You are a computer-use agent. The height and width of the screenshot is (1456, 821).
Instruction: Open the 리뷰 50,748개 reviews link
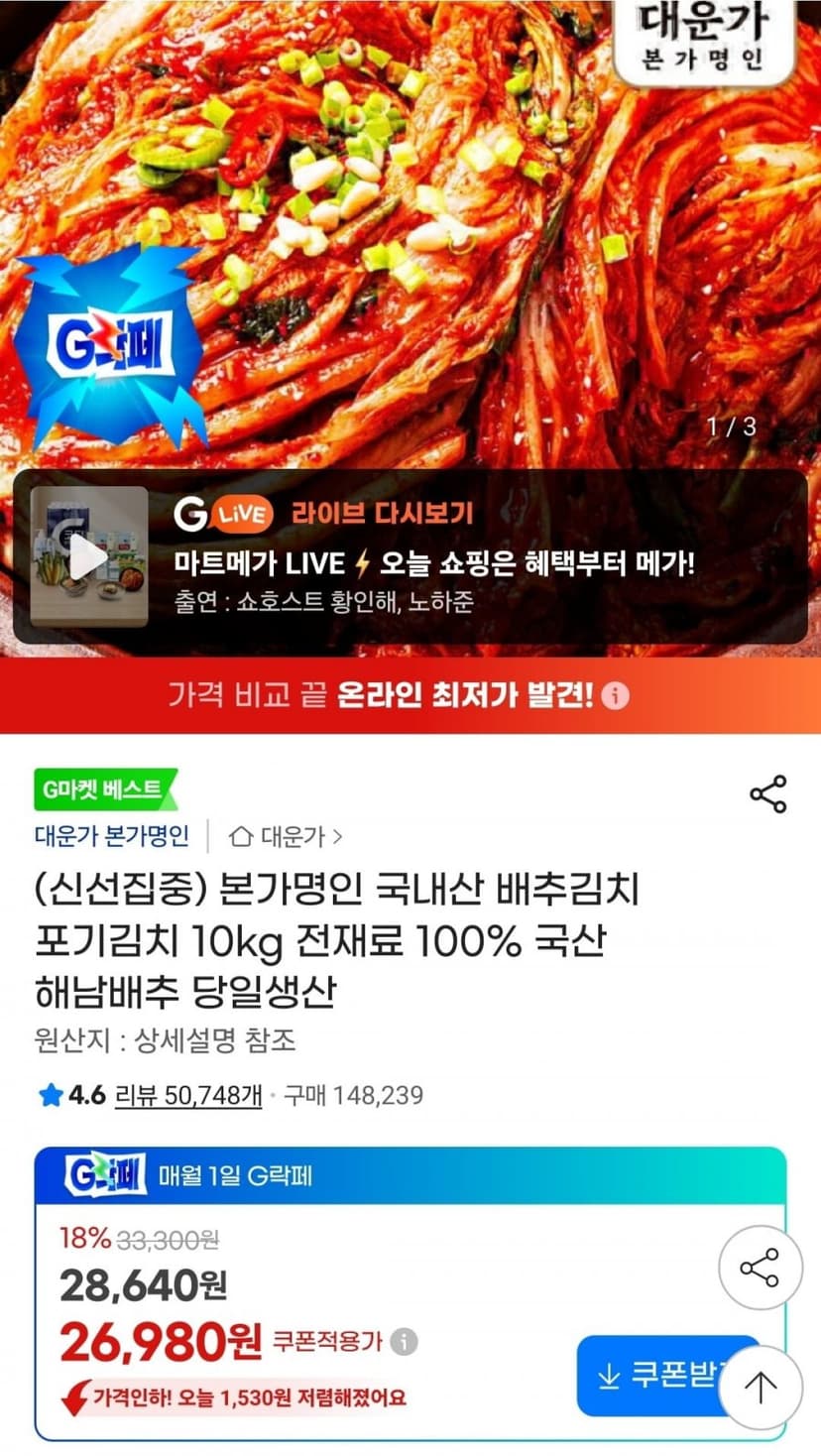(x=188, y=1095)
